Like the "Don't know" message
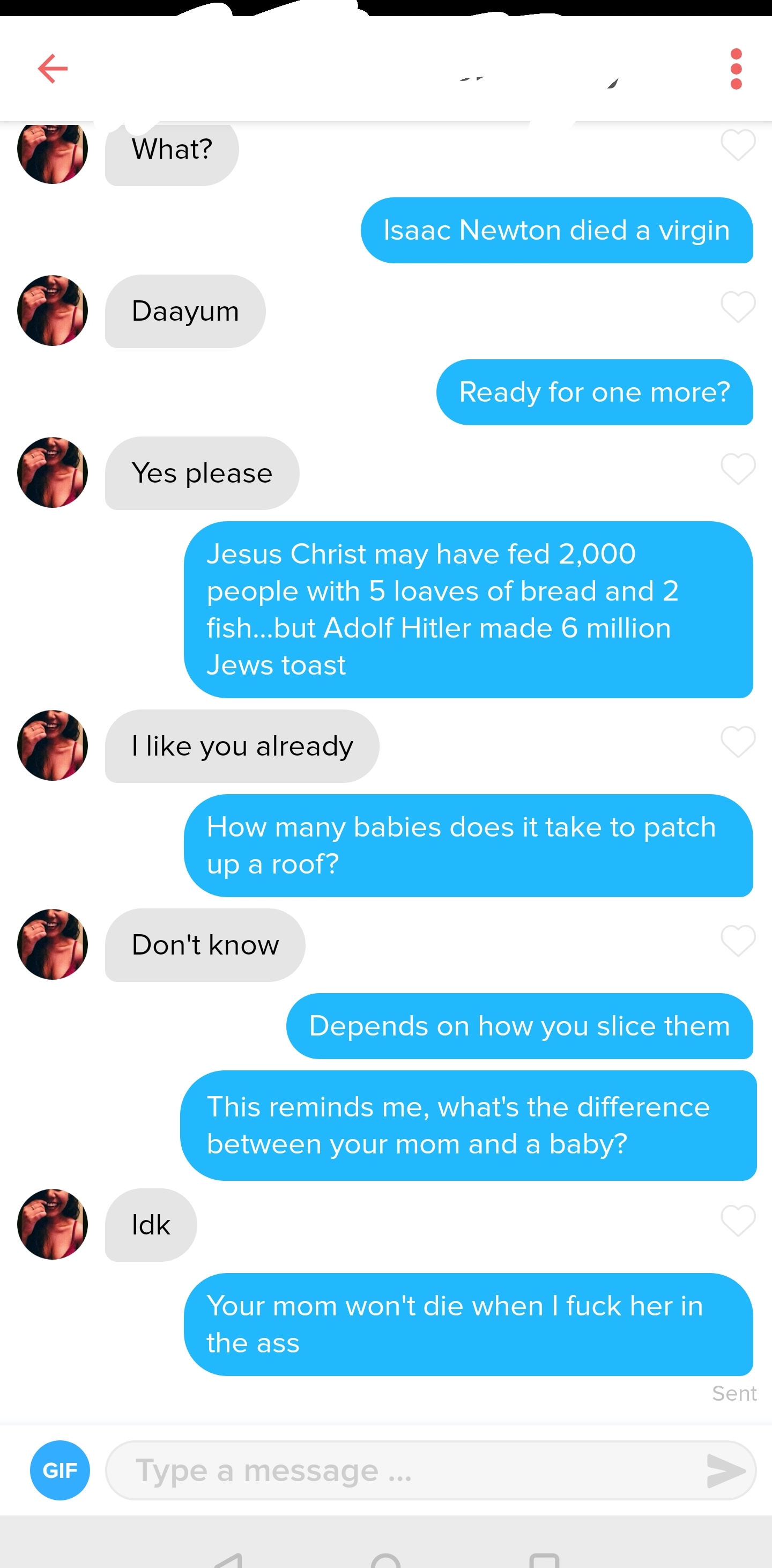772x1568 pixels. click(738, 941)
